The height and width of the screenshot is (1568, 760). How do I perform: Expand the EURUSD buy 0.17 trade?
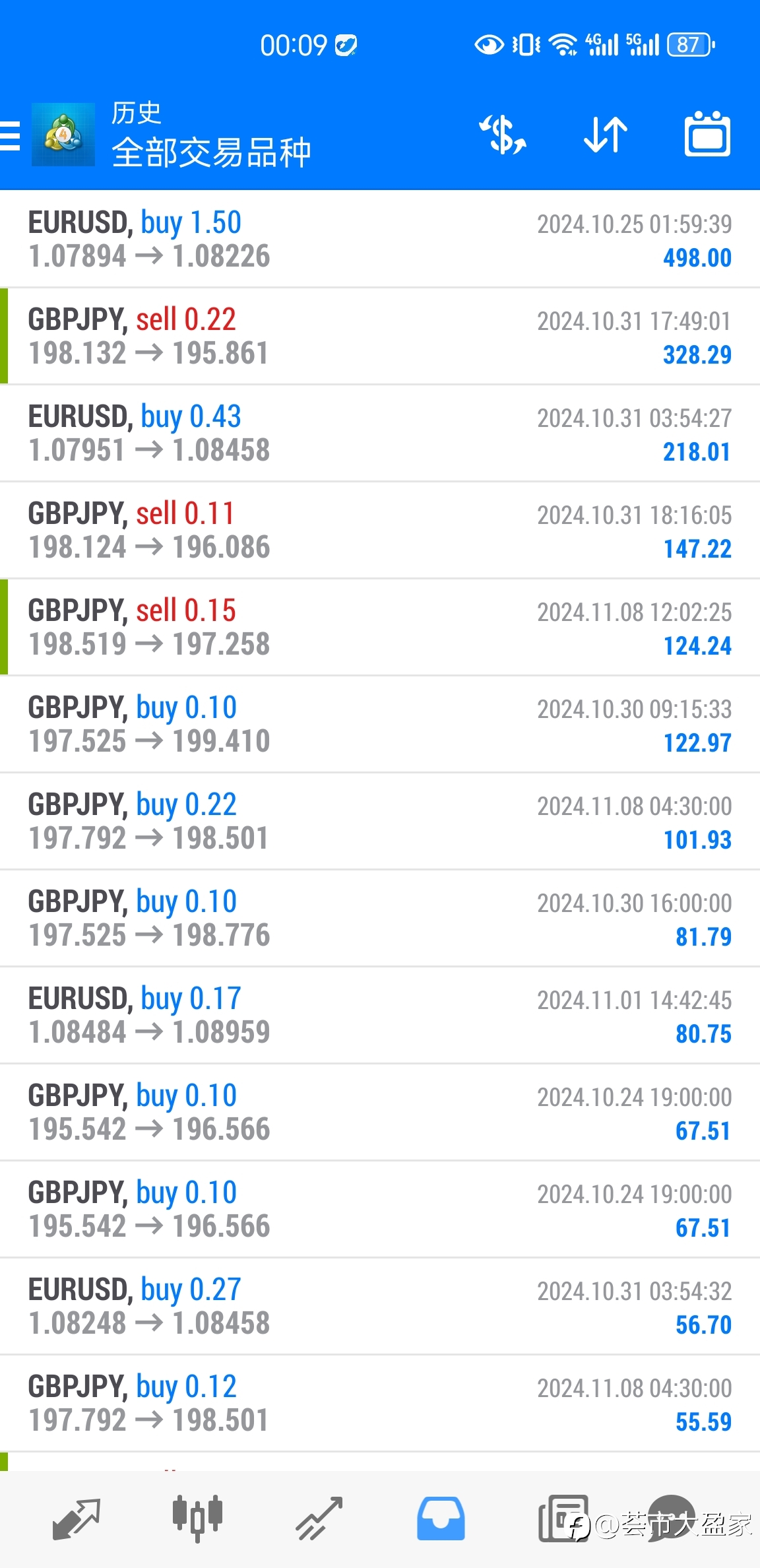[380, 1015]
